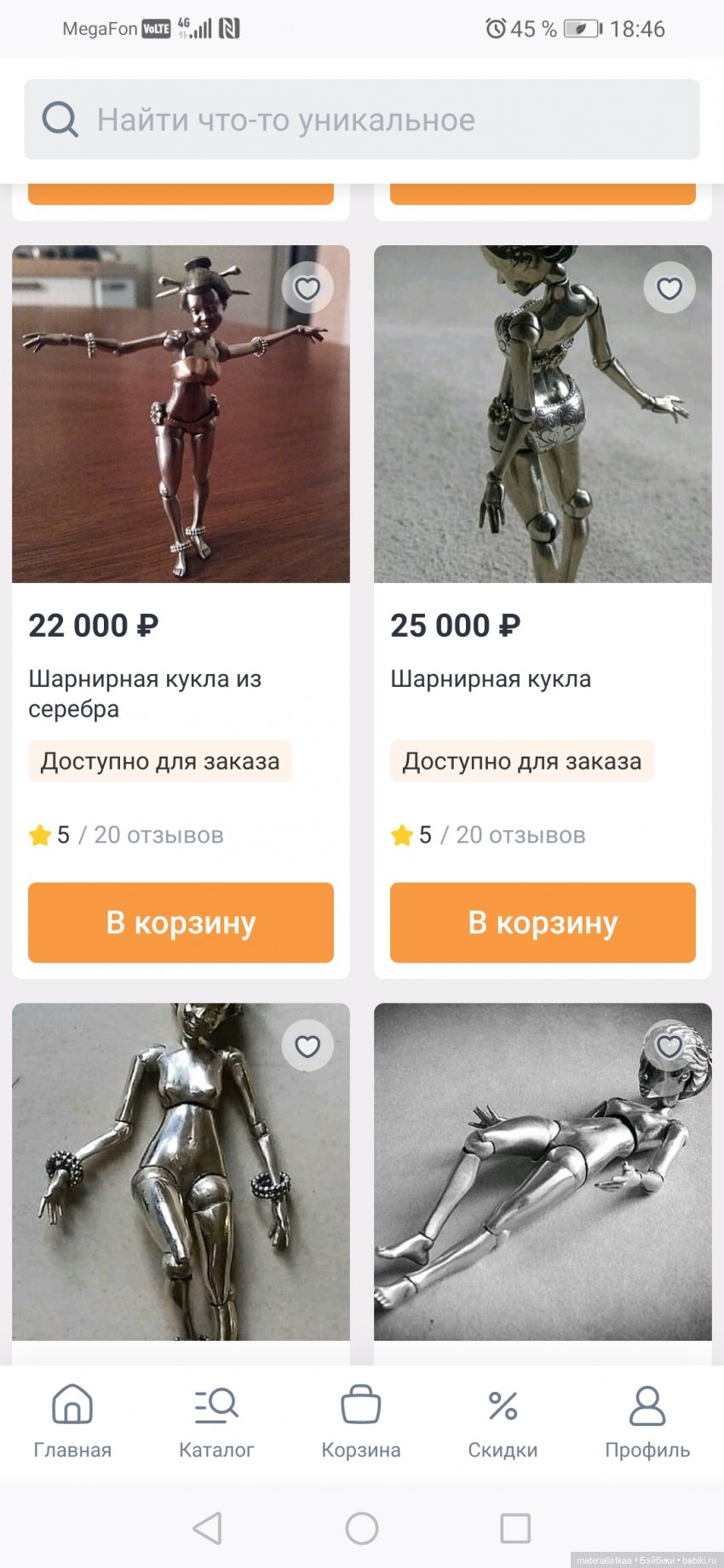Go to the phone home screen
Viewport: 724px width, 1568px height.
[362, 1528]
